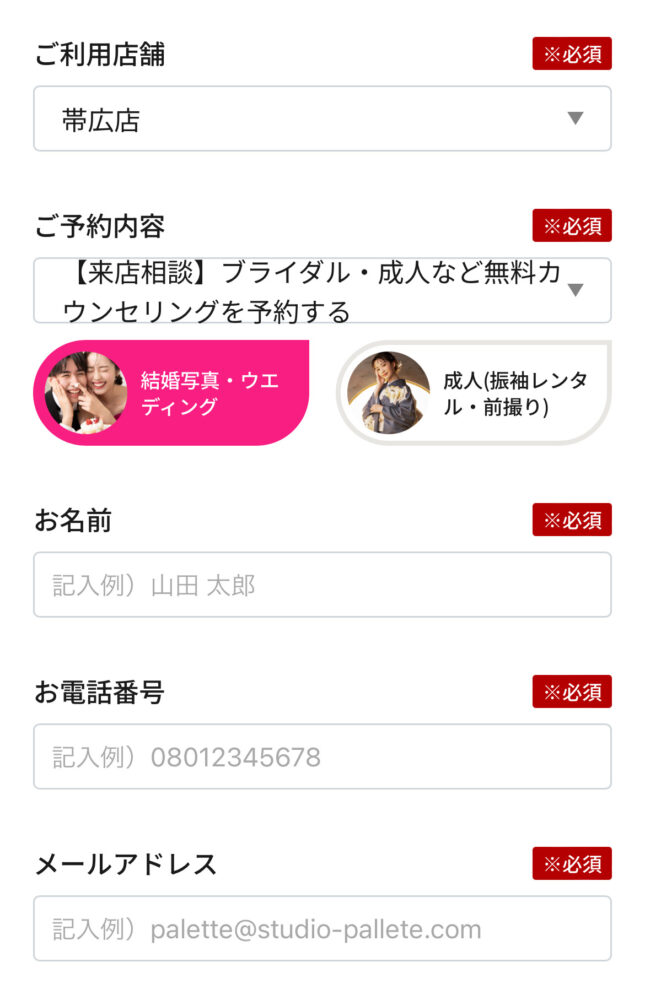Enter the メールアドレス email field
Image resolution: width=645 pixels, height=1000 pixels.
(322, 929)
